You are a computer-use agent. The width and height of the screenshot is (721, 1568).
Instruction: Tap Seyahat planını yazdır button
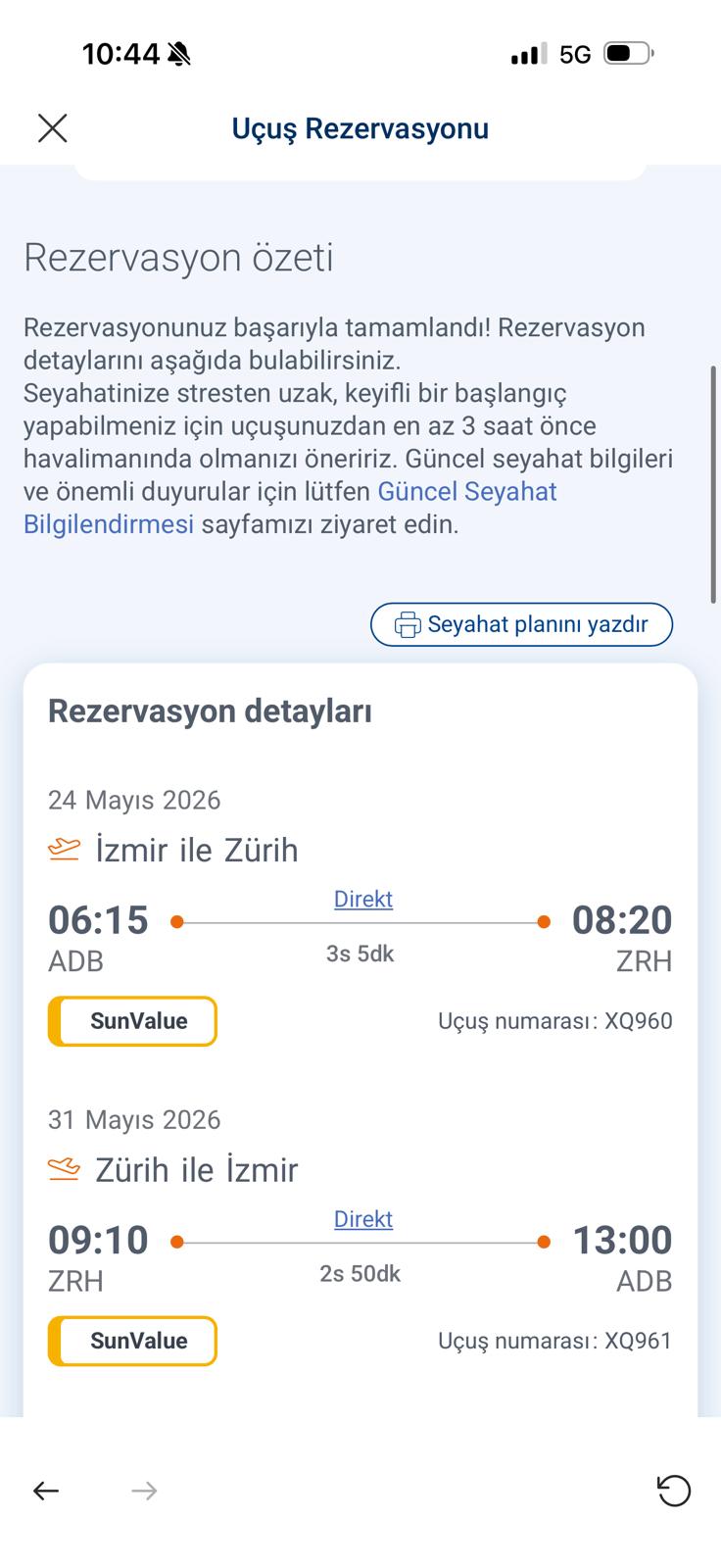pyautogui.click(x=521, y=624)
